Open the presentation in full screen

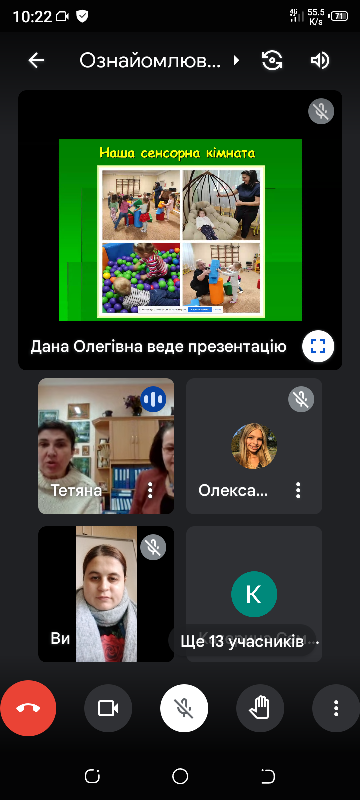(x=318, y=346)
